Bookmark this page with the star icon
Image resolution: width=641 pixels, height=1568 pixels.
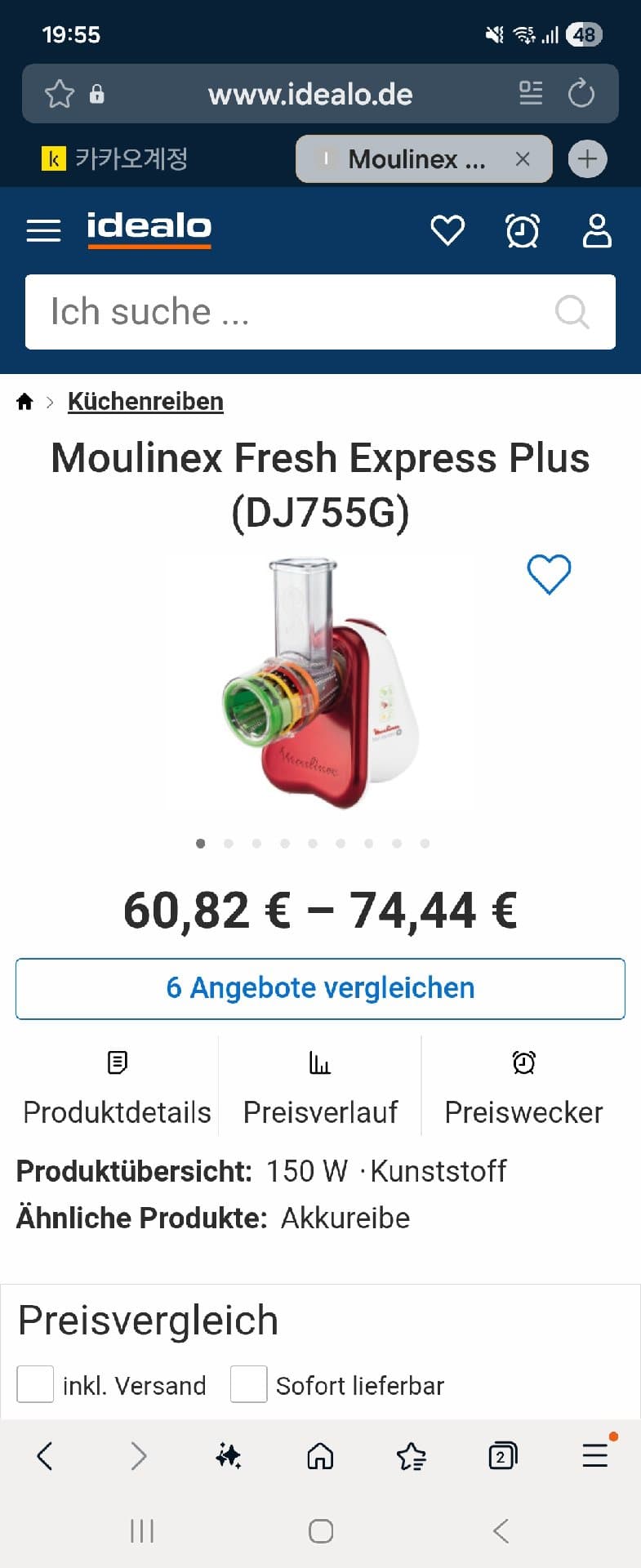[60, 94]
